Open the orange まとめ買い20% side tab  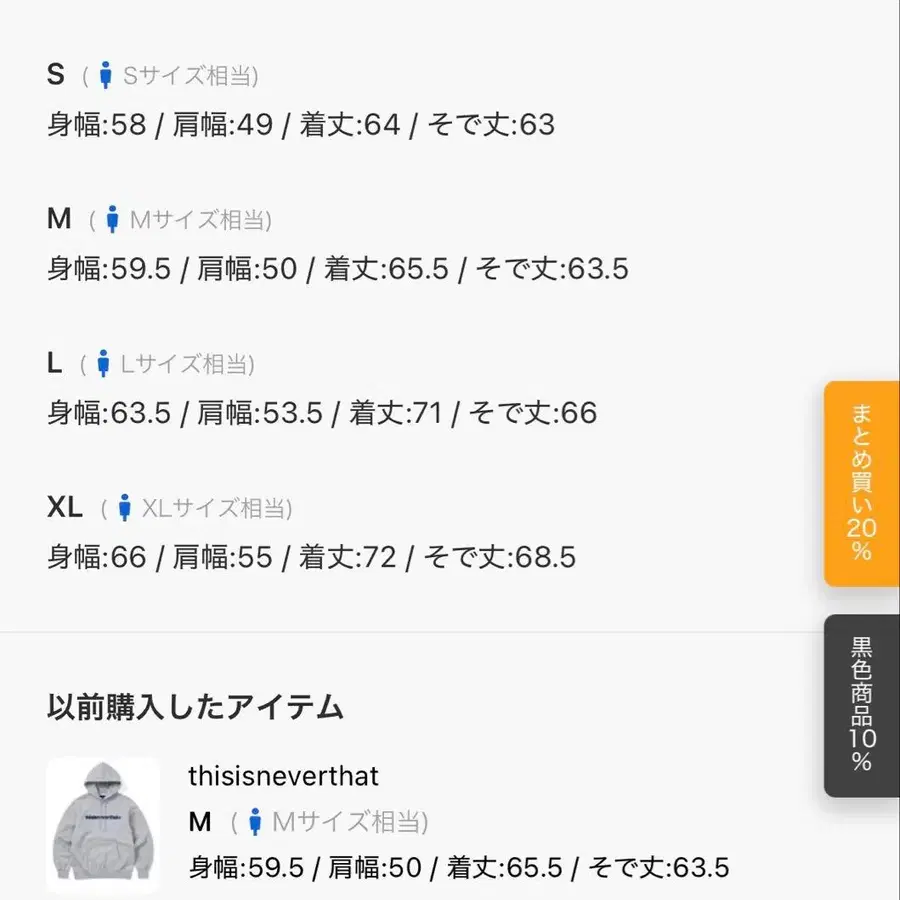(x=861, y=483)
